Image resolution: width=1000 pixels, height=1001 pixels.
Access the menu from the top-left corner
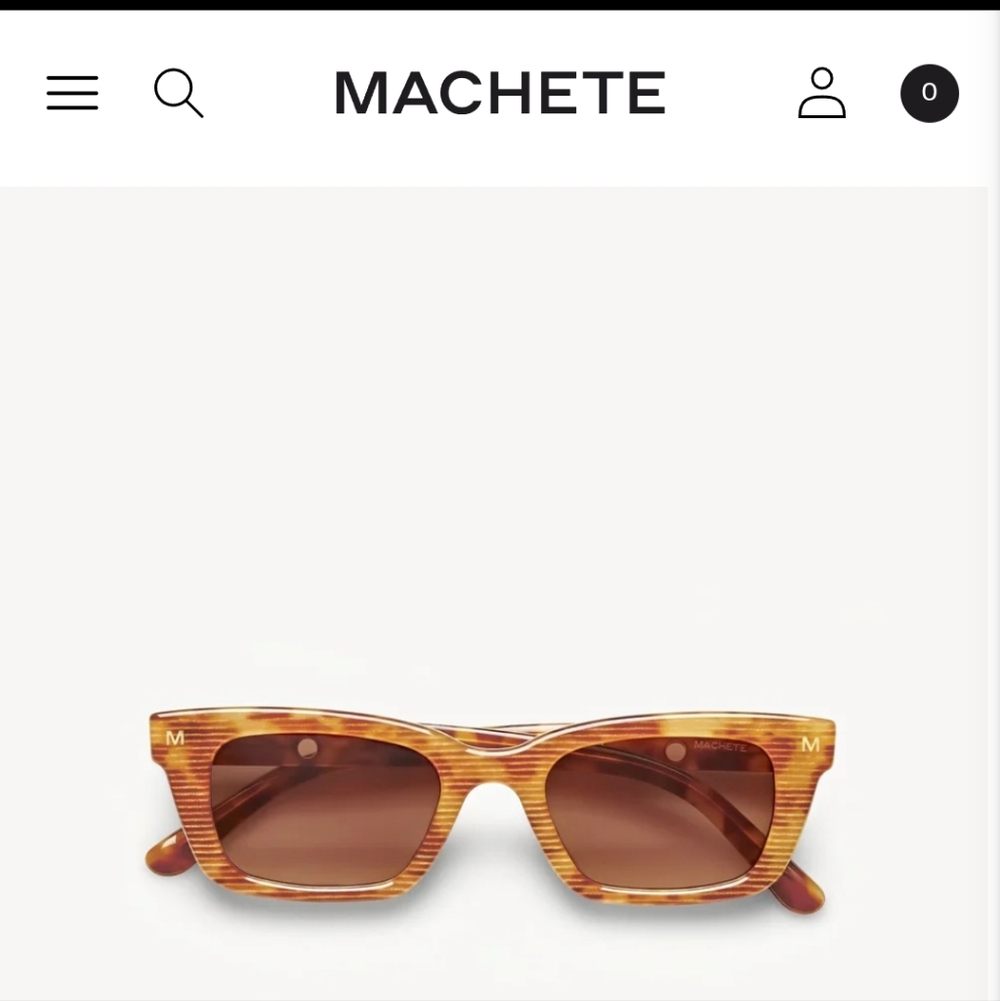(71, 93)
